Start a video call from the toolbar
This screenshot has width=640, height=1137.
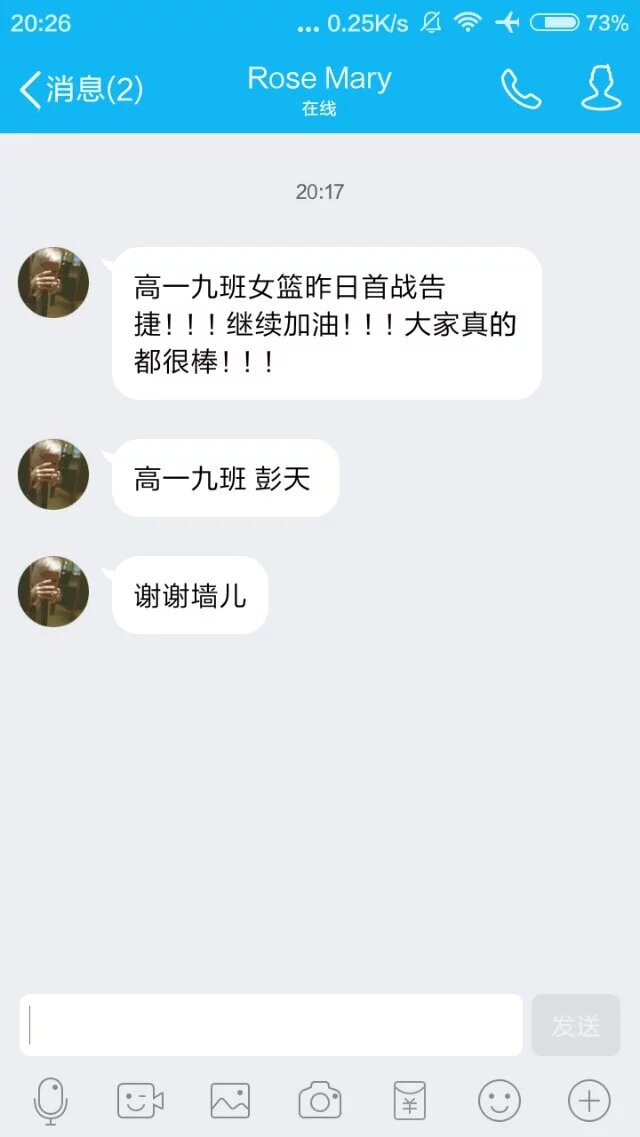140,1101
